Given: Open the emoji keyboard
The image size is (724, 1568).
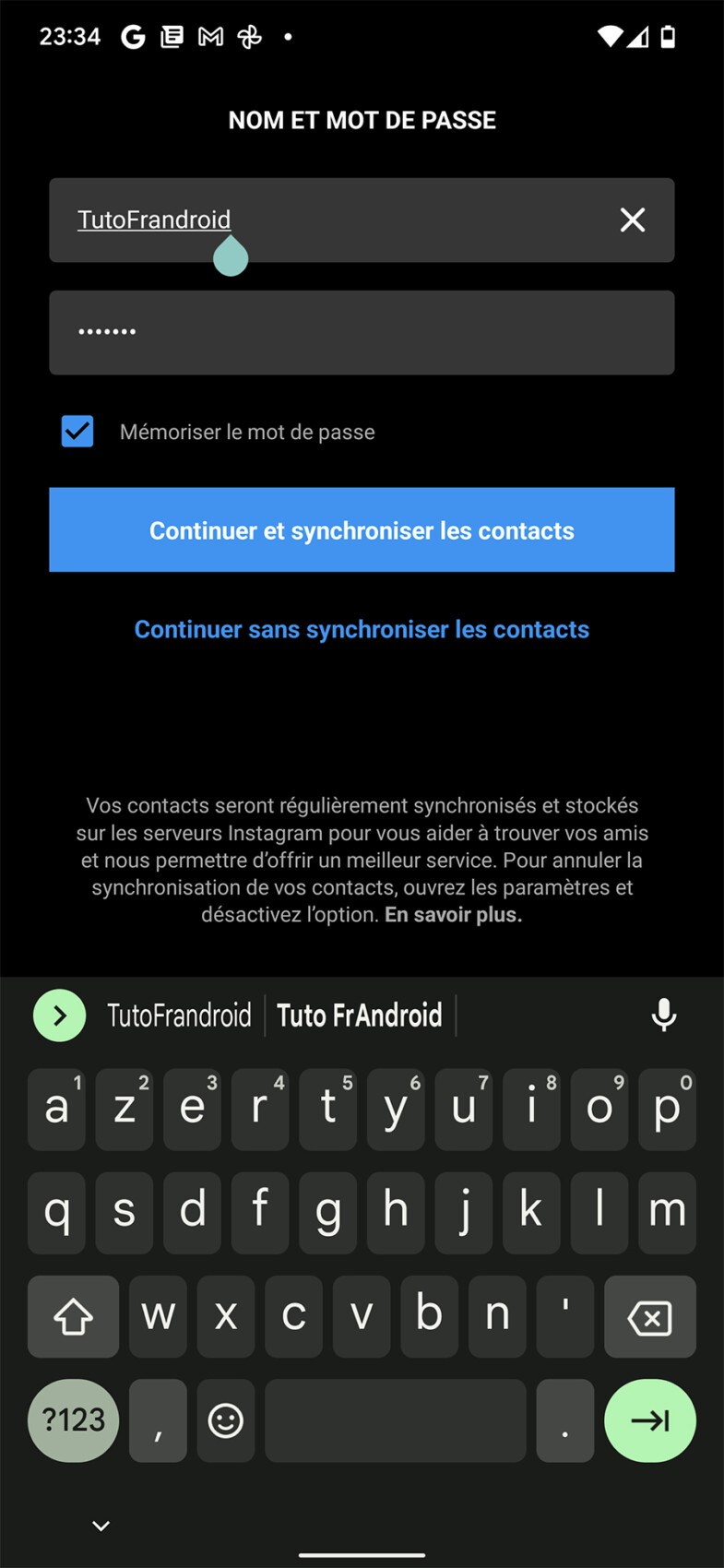Looking at the screenshot, I should pyautogui.click(x=226, y=1420).
